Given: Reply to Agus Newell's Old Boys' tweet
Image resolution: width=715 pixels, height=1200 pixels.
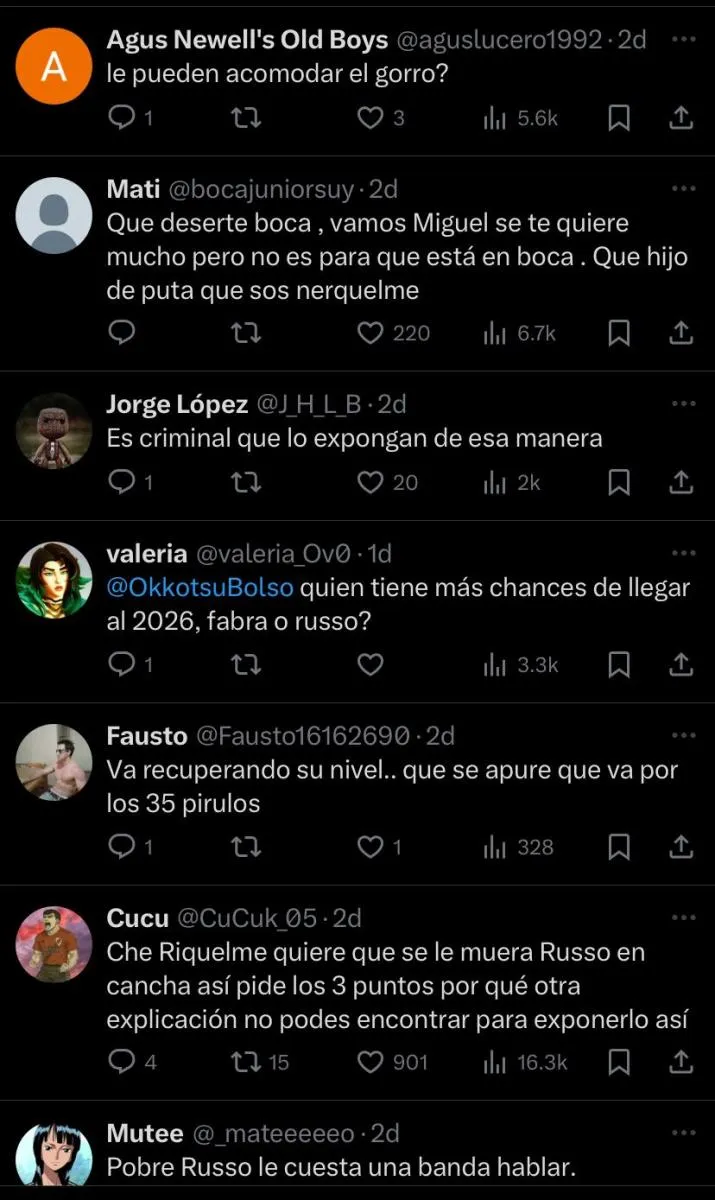Looking at the screenshot, I should [x=121, y=118].
